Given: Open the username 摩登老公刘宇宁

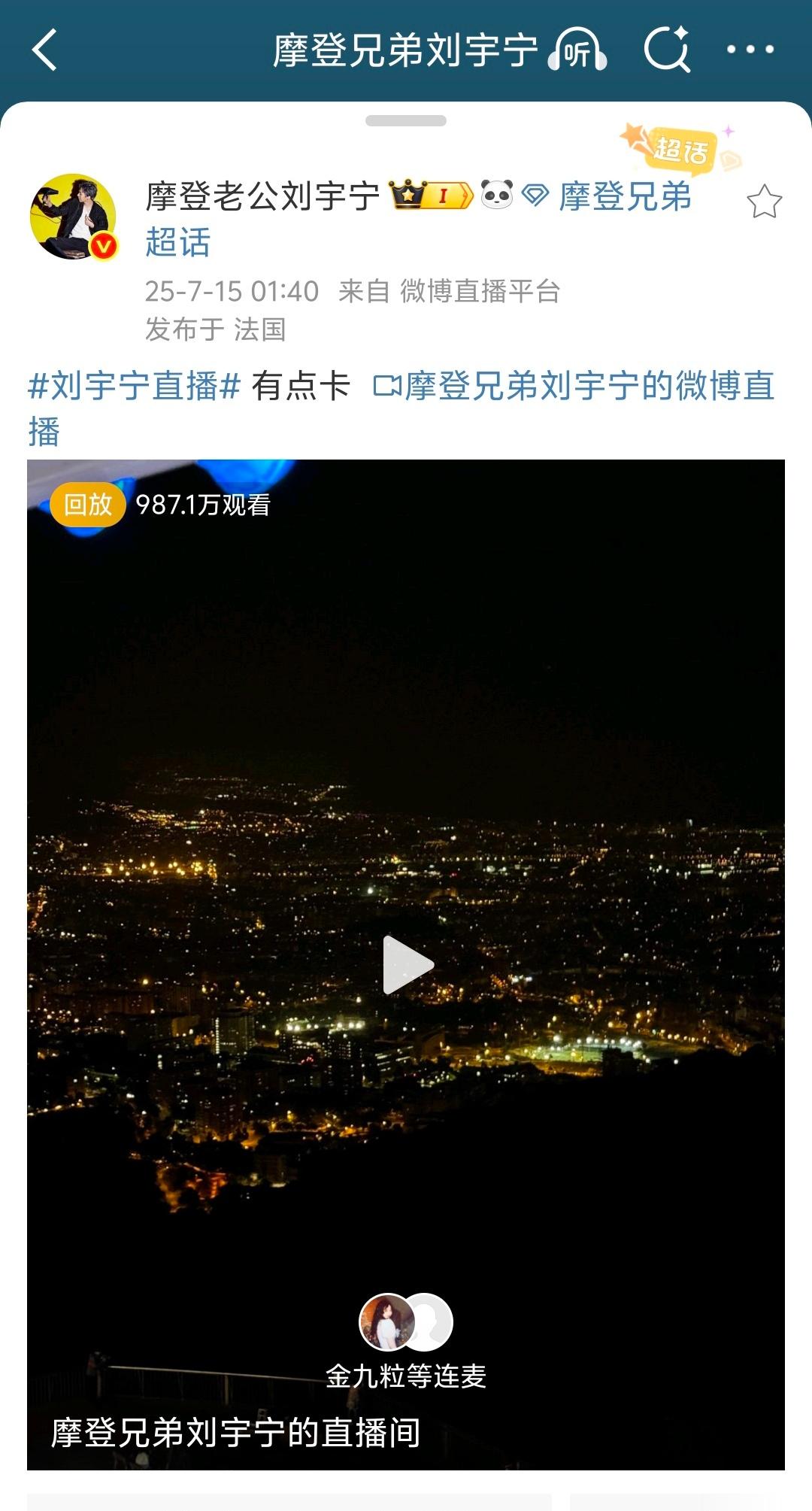Looking at the screenshot, I should point(262,197).
